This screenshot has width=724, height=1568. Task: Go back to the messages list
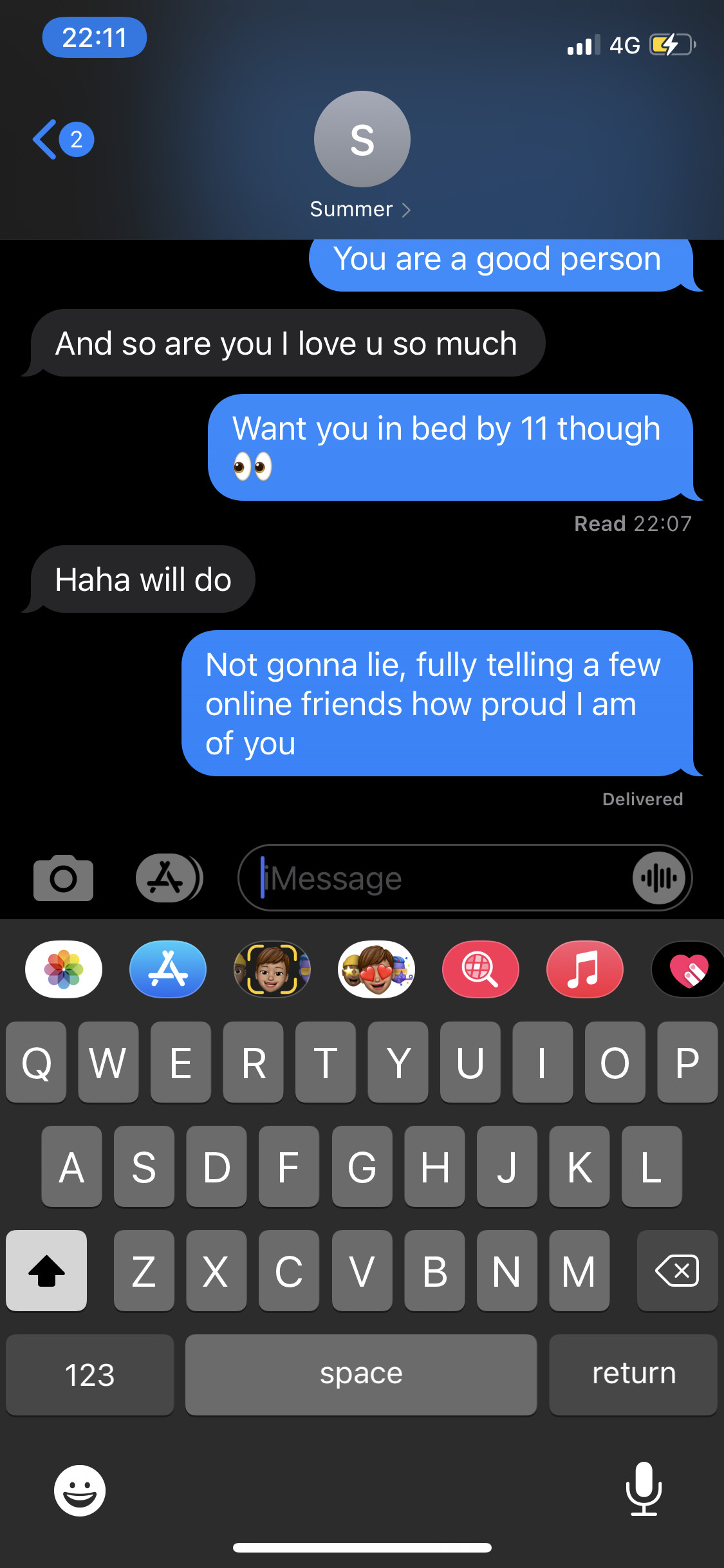[x=61, y=140]
